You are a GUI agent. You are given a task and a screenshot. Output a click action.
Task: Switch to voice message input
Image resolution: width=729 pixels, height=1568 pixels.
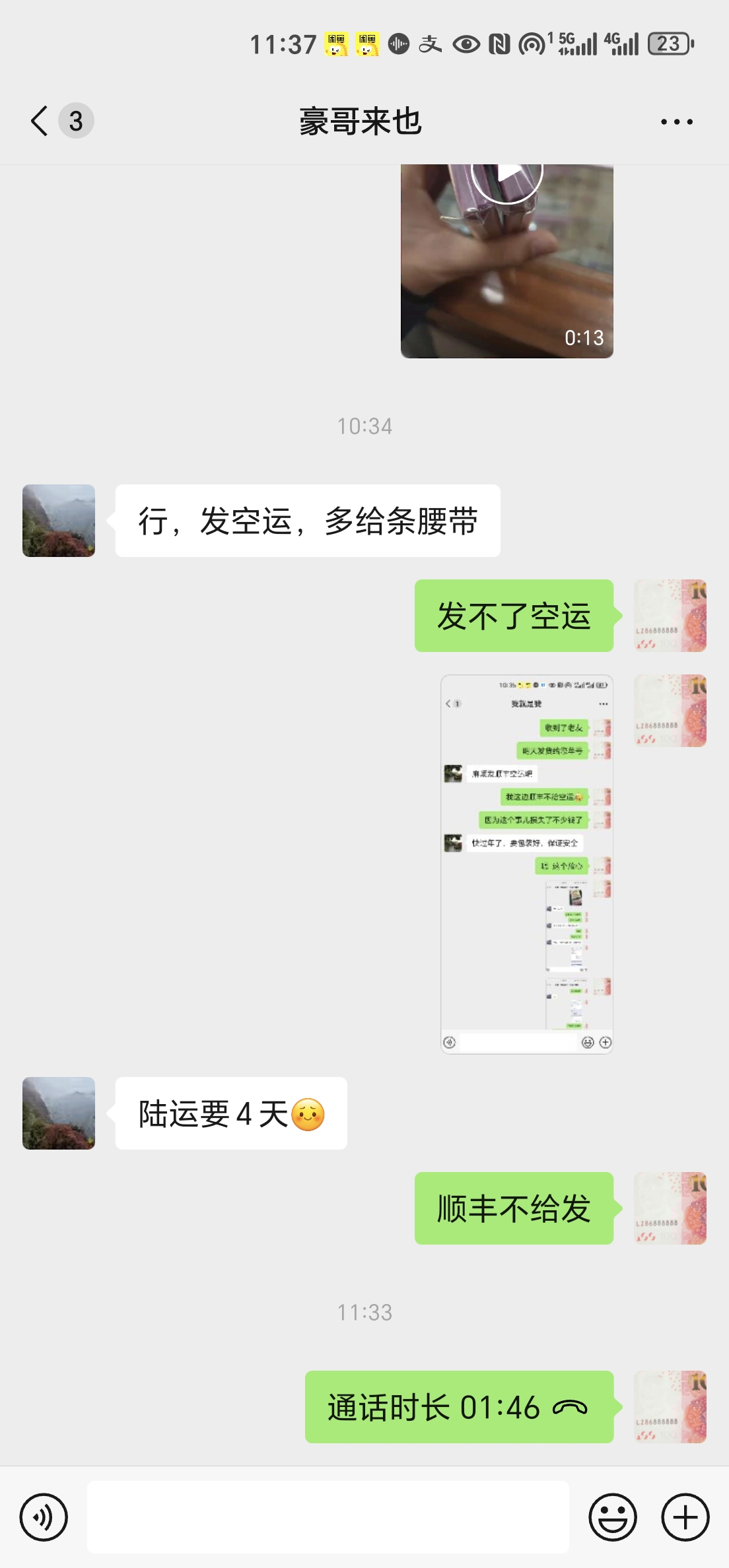[x=44, y=1517]
